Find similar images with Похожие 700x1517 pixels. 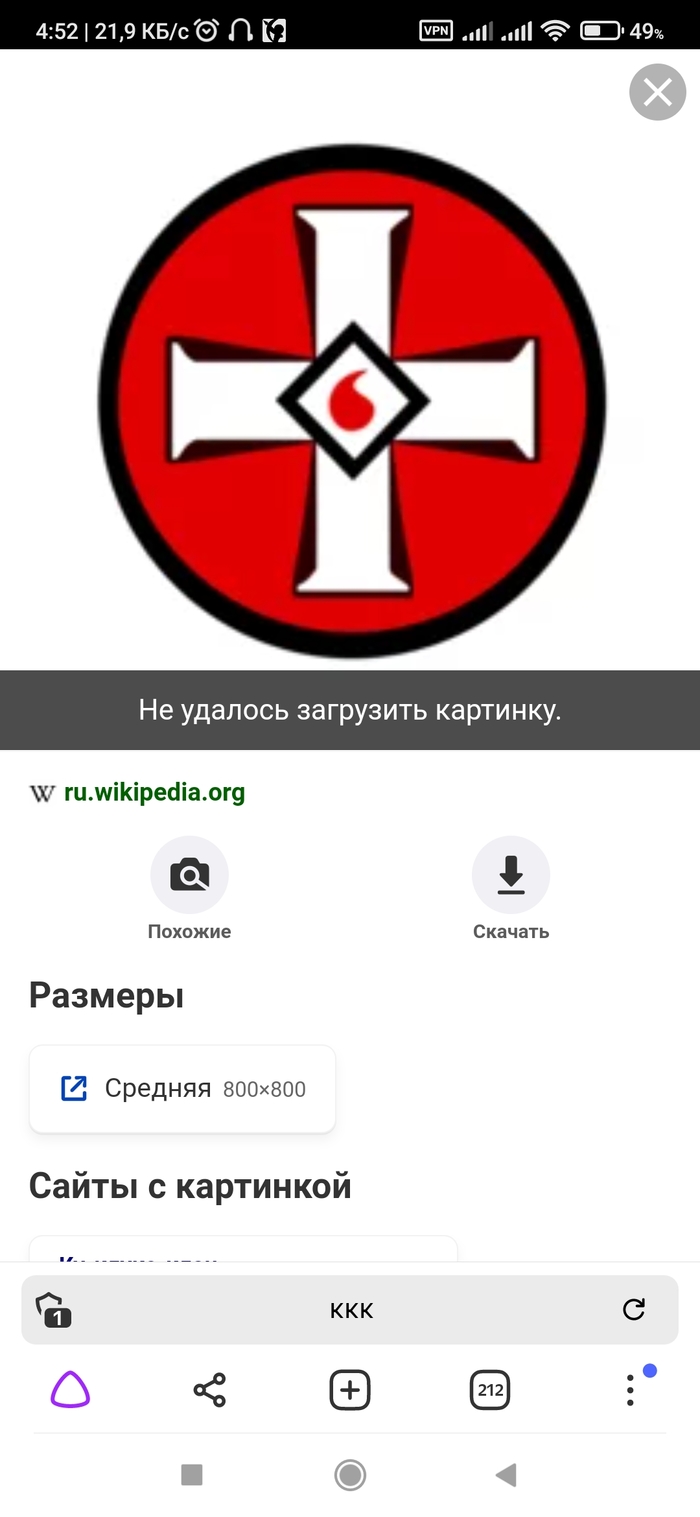pos(189,876)
